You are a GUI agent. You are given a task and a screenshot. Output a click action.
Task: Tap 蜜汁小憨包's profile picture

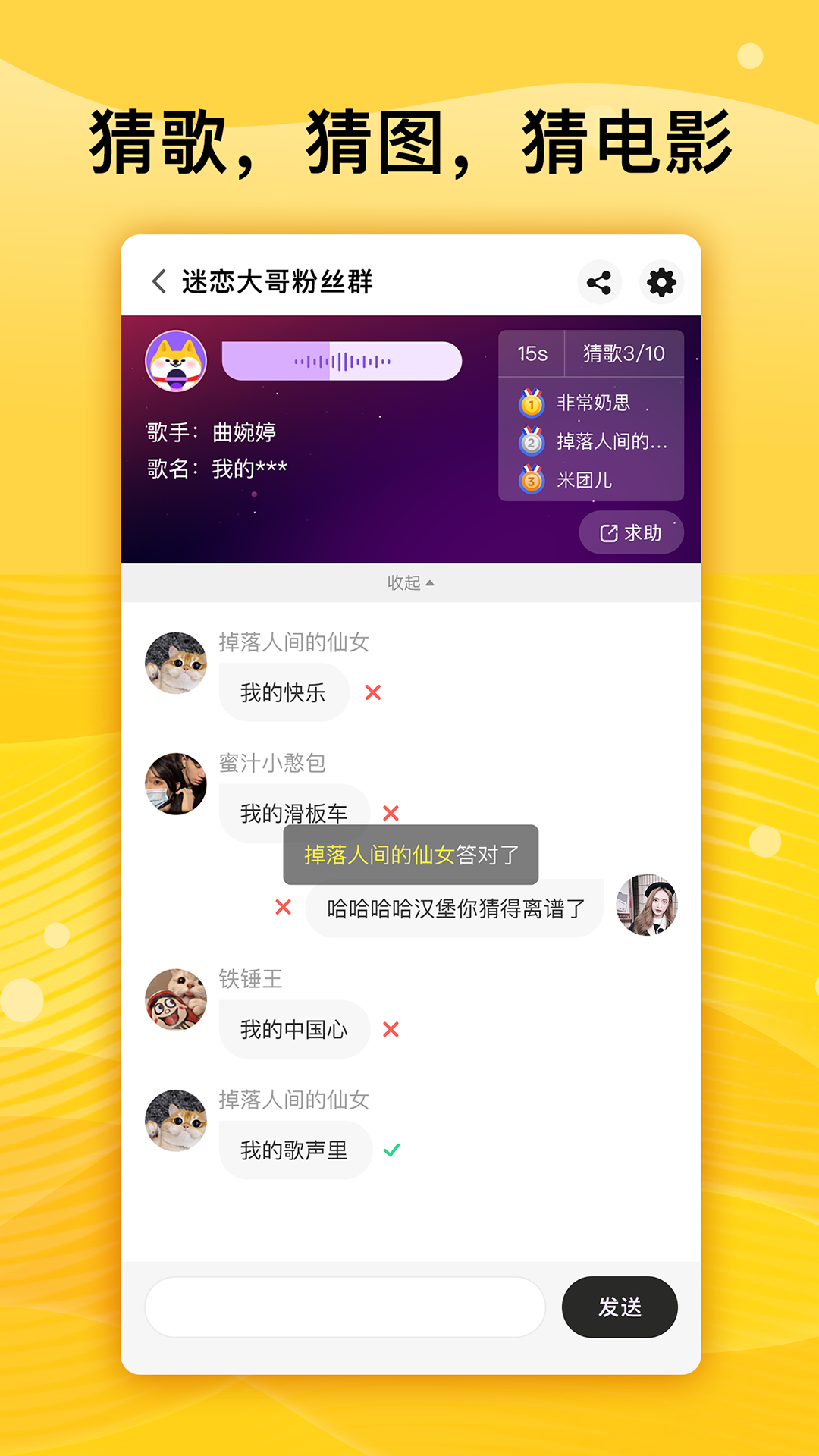pyautogui.click(x=176, y=785)
